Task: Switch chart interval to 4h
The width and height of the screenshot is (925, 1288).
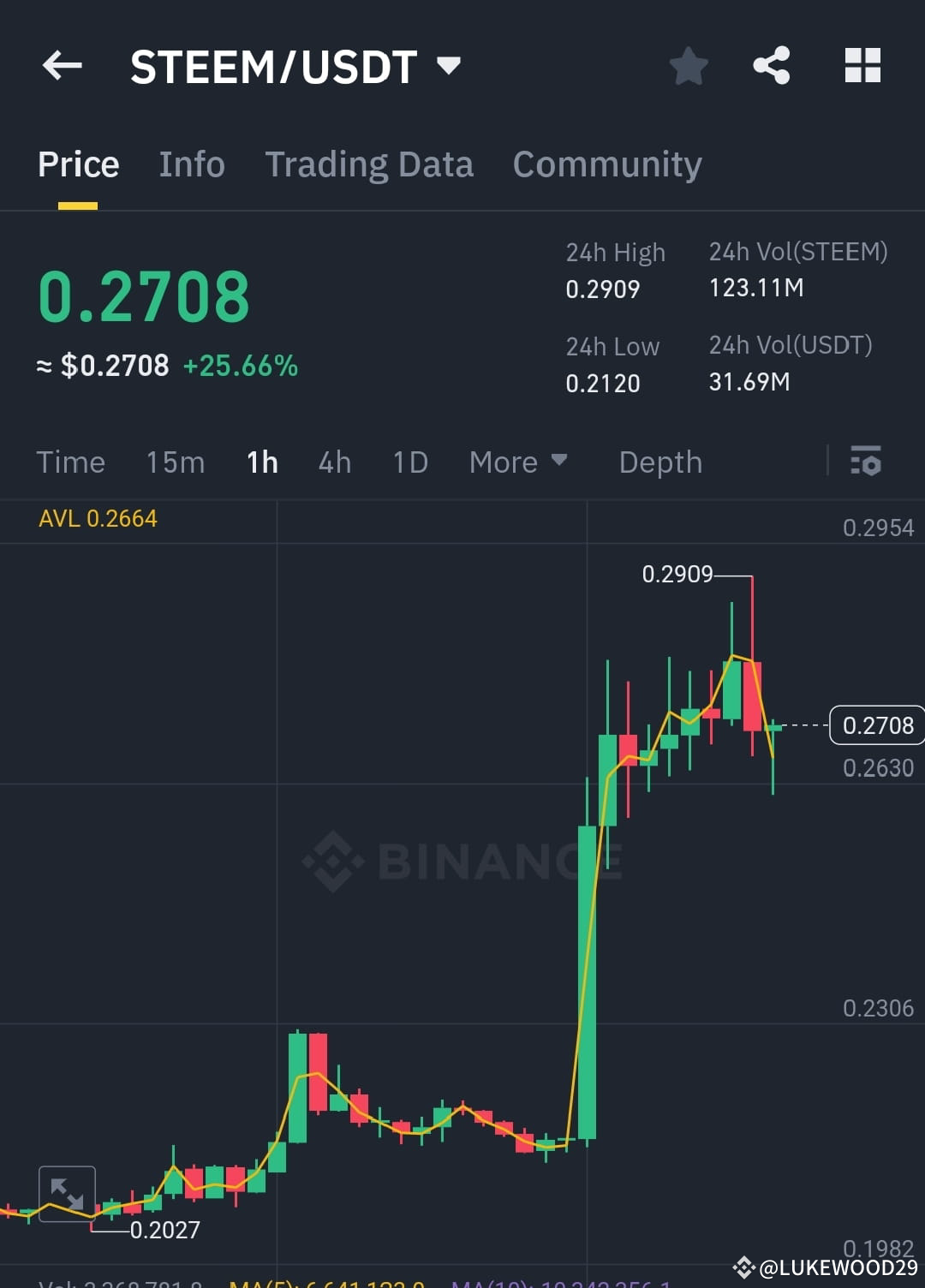Action: 334,462
